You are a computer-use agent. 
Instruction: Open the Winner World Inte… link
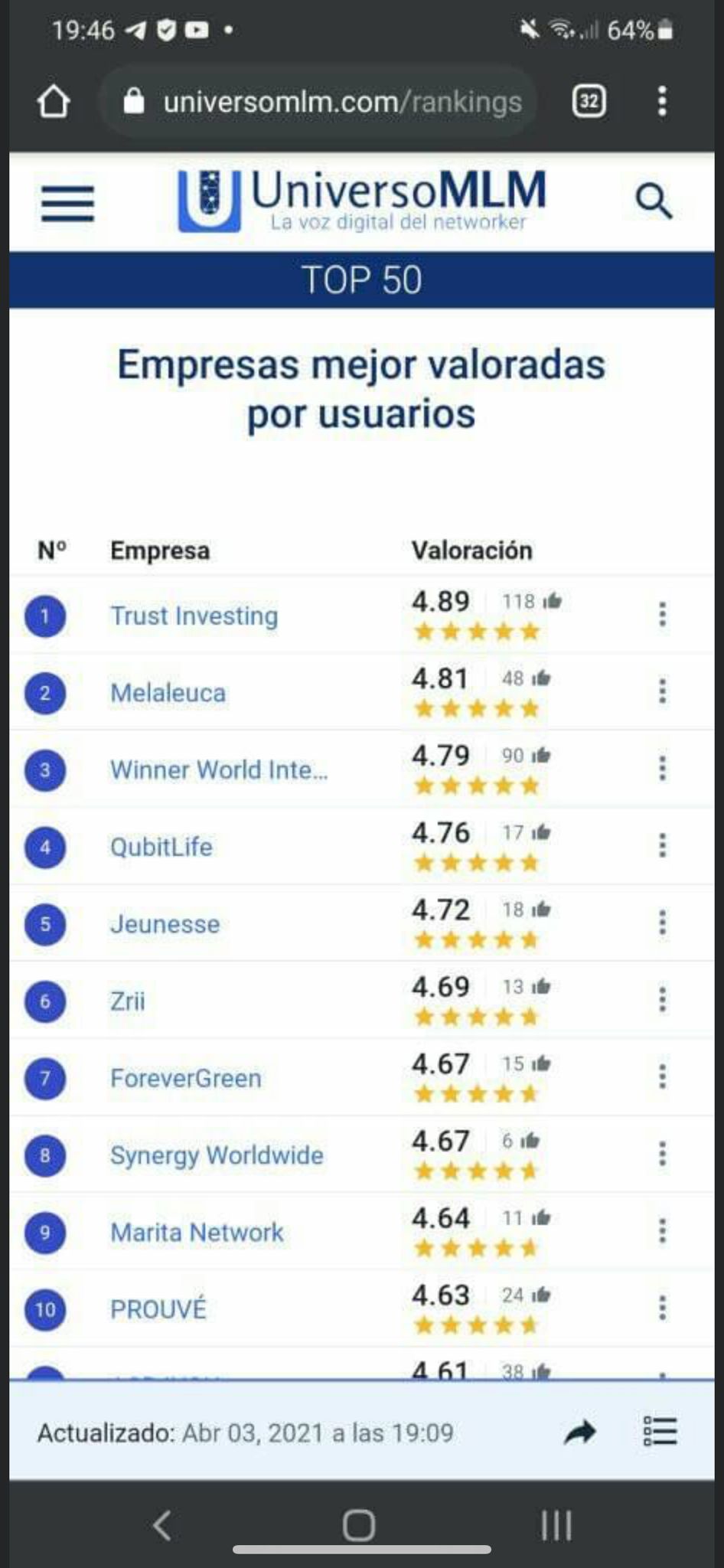(219, 770)
